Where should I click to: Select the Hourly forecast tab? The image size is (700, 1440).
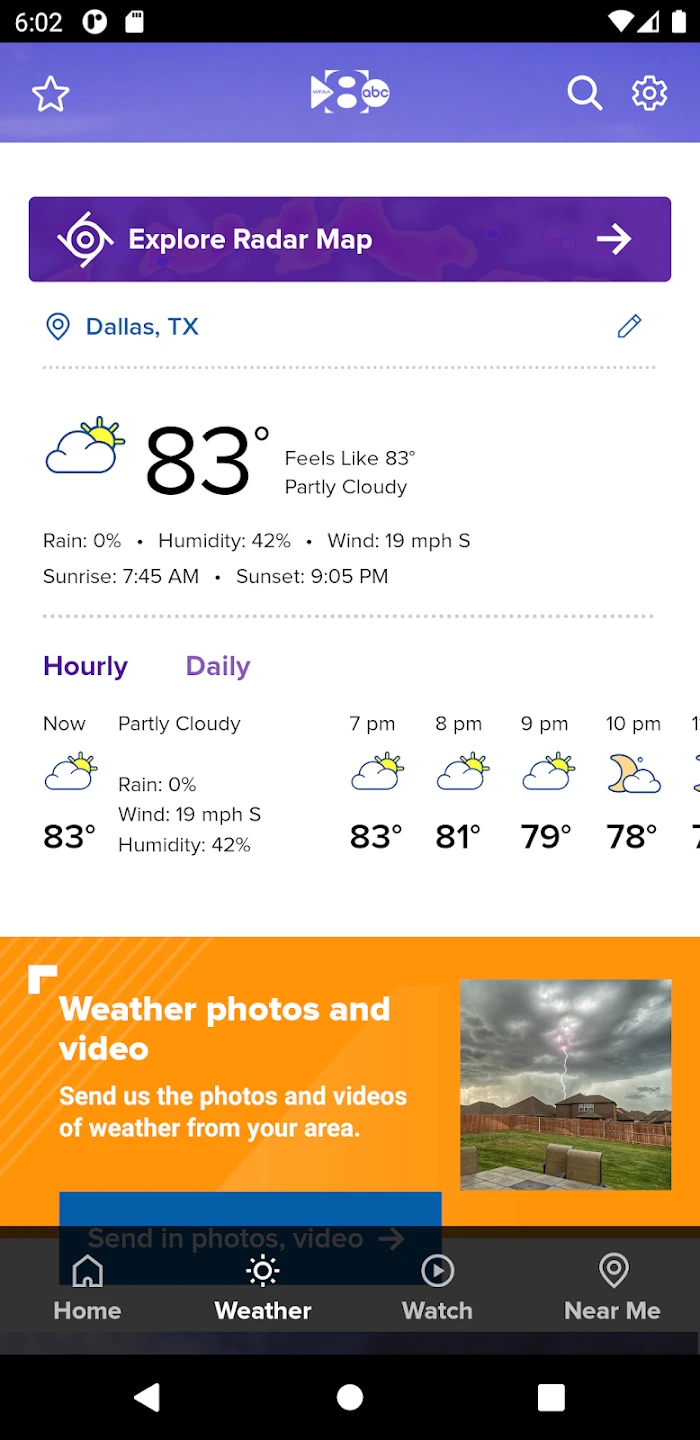coord(85,666)
